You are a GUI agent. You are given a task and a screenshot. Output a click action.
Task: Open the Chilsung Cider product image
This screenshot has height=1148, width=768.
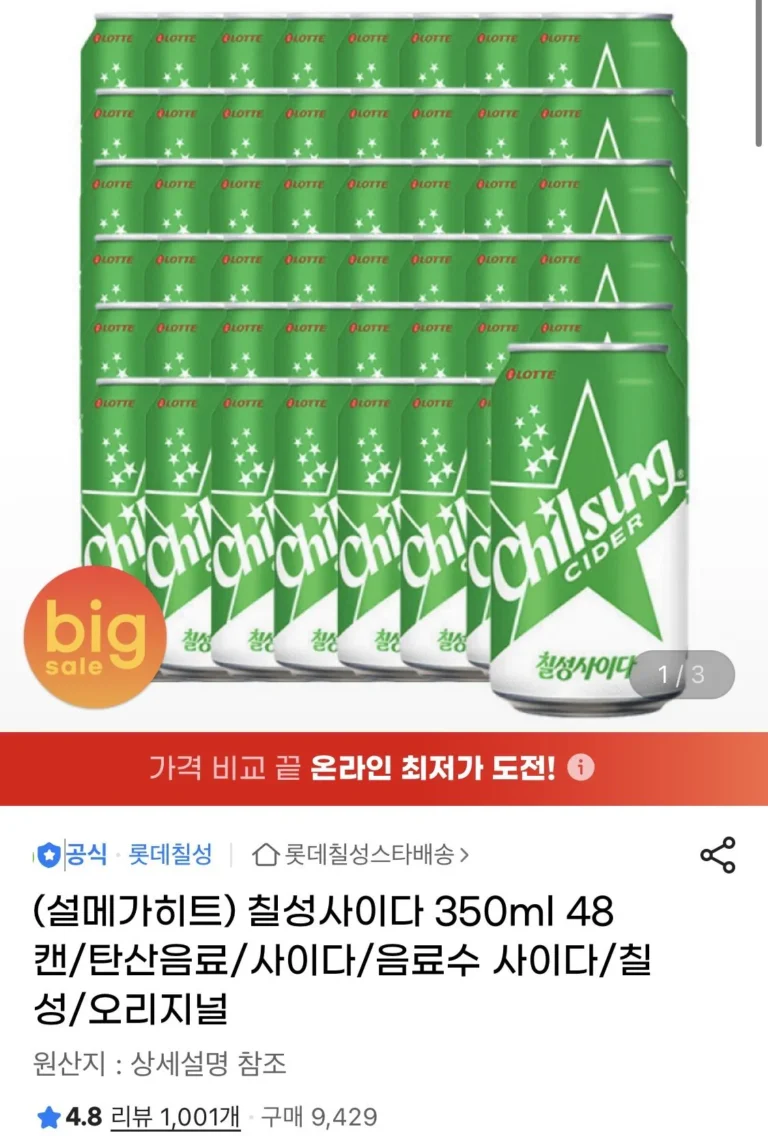pos(384,360)
